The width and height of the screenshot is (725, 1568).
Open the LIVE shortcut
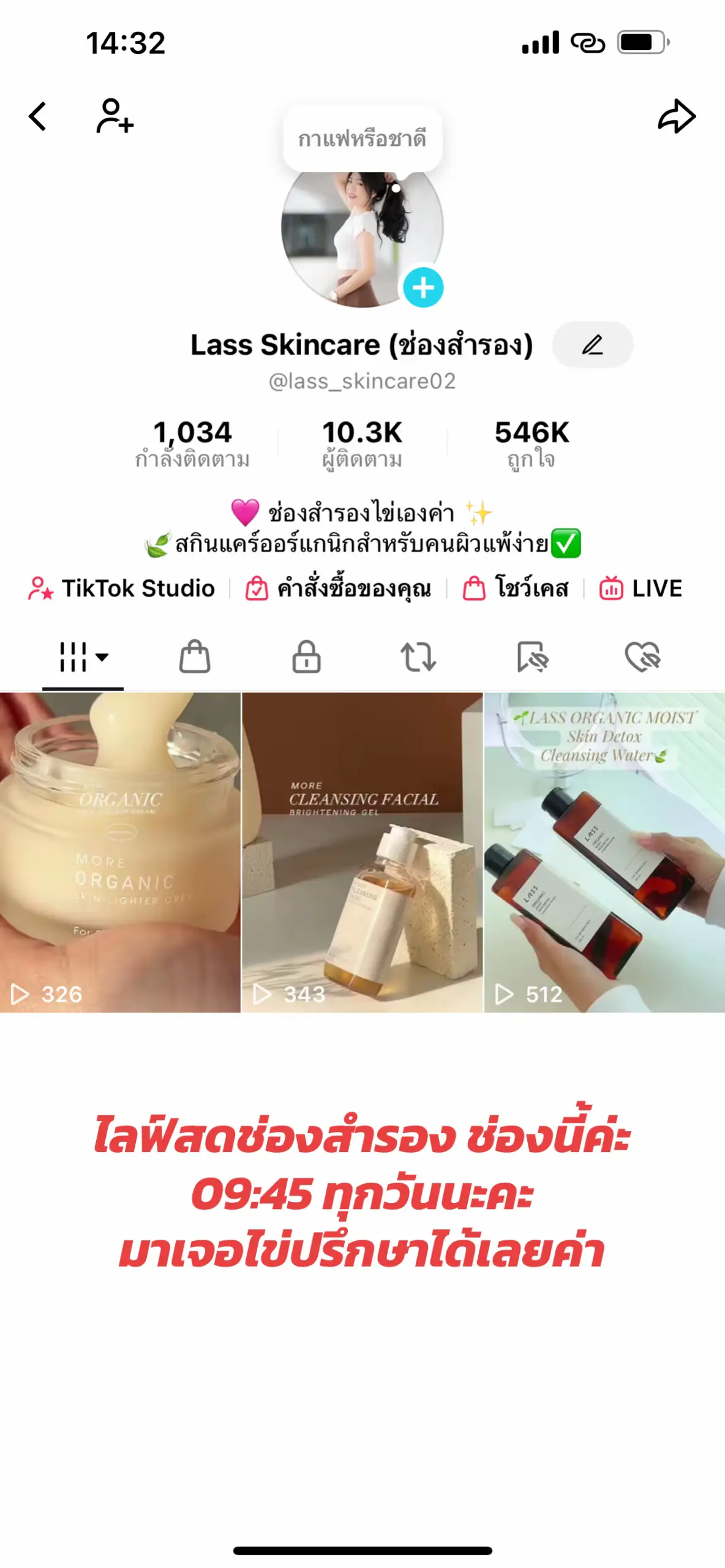640,589
